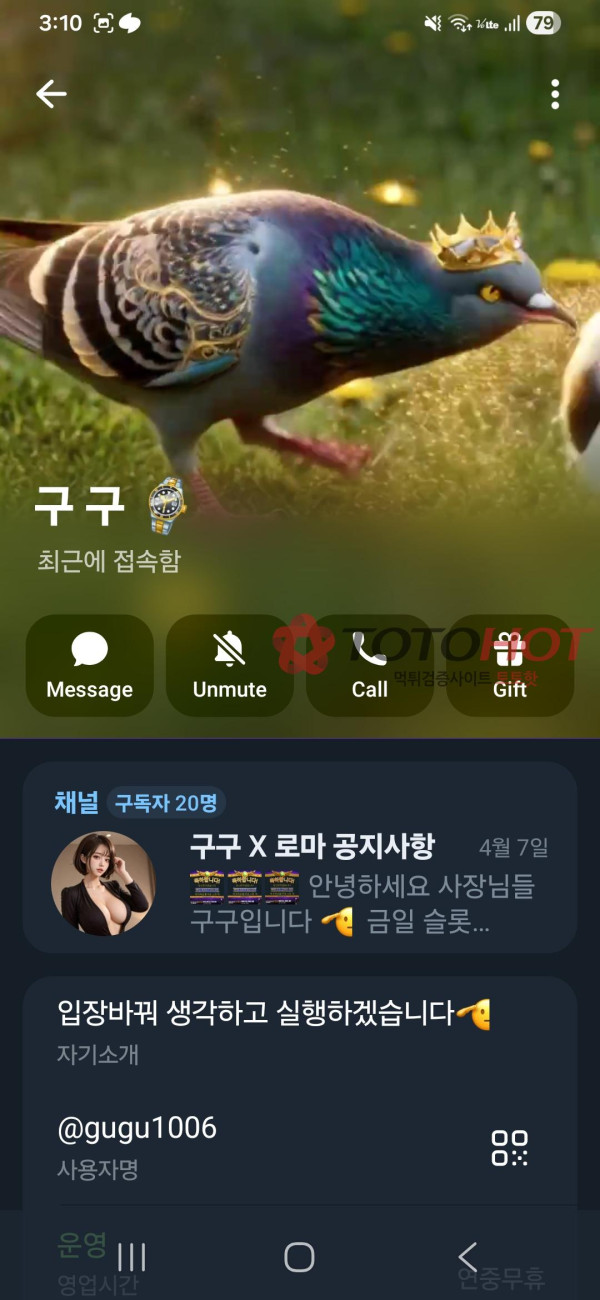Unmute notifications for this user
This screenshot has width=600, height=1300.
(x=230, y=666)
